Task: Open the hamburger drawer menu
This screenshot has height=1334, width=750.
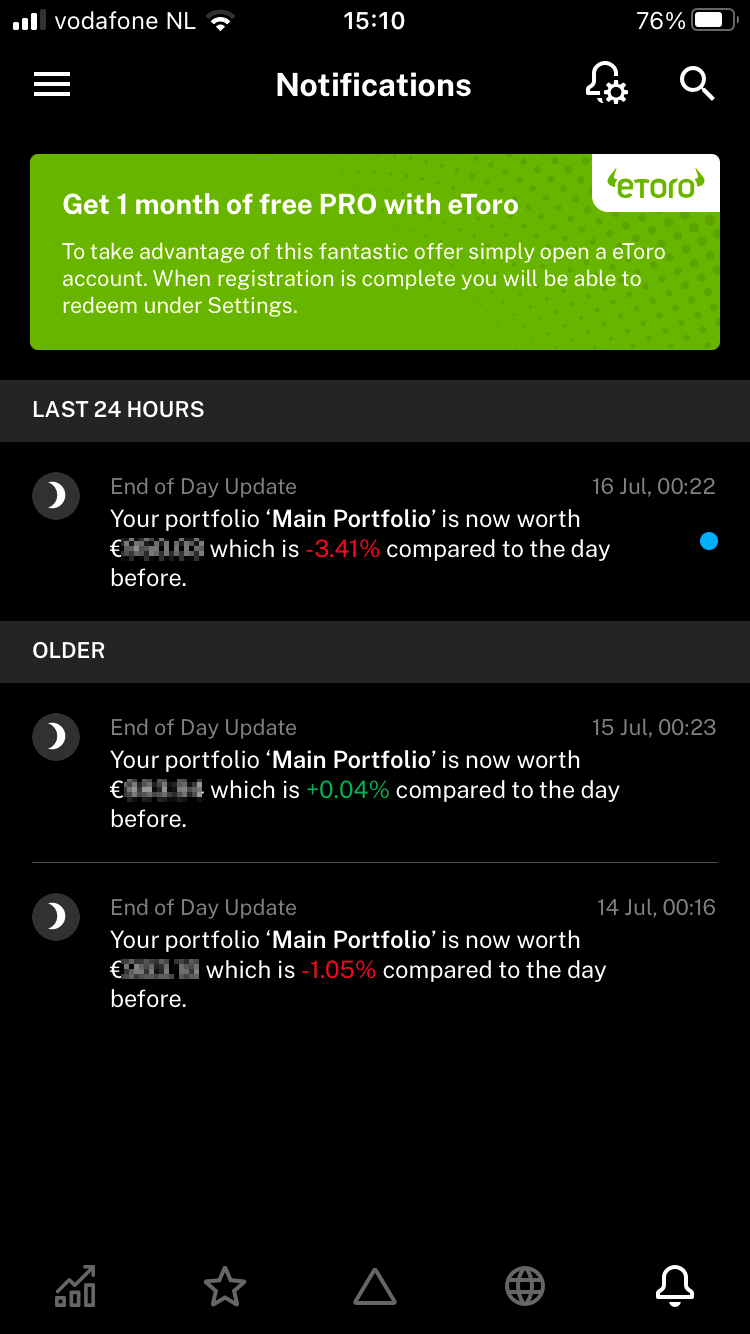Action: 52,85
